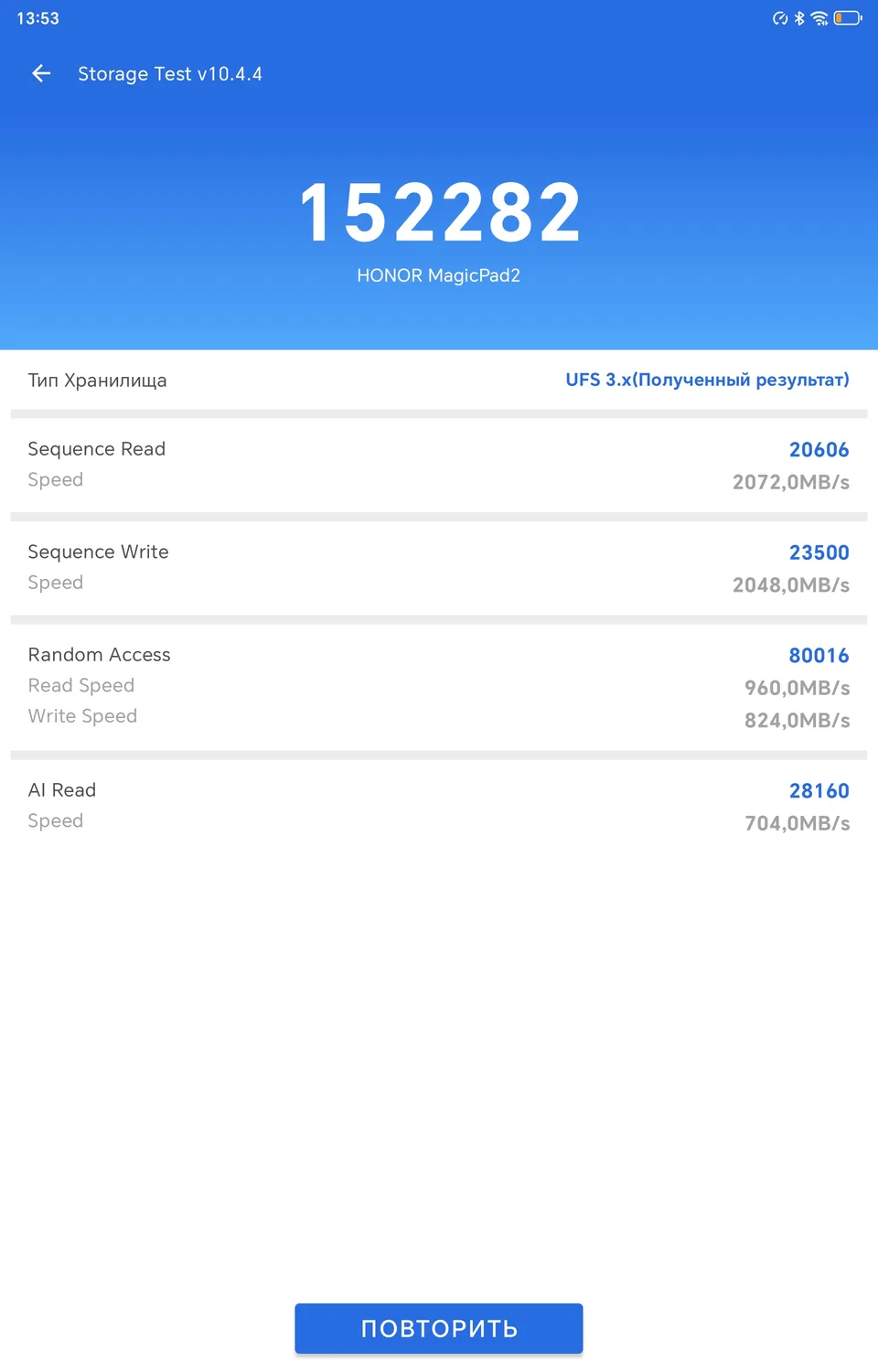This screenshot has width=878, height=1372.
Task: Go back from Storage Test screen
Action: tap(41, 74)
